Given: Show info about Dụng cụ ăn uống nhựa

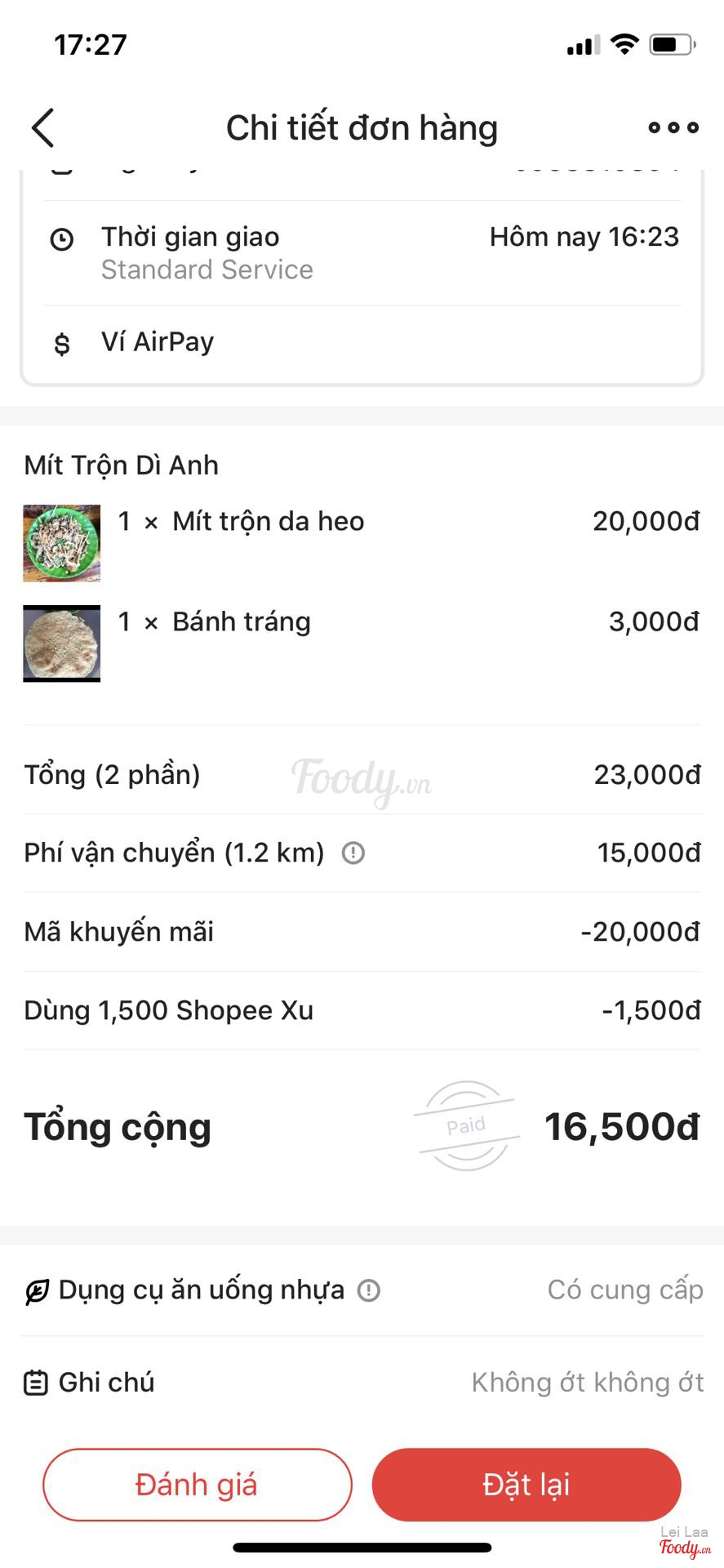Looking at the screenshot, I should (x=369, y=1290).
